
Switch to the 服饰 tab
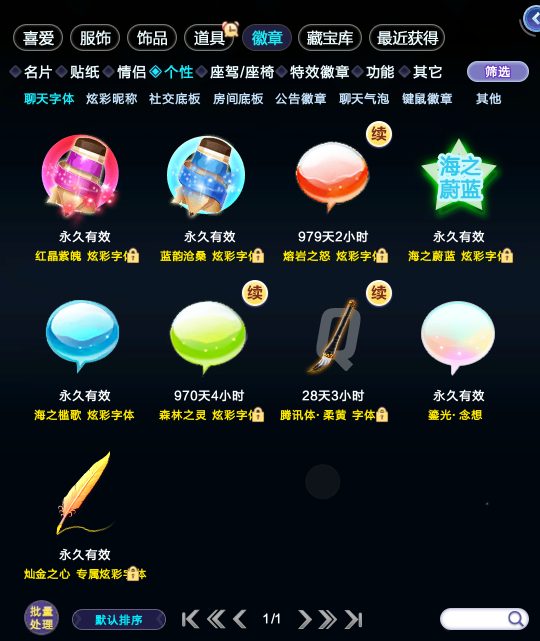pos(95,38)
